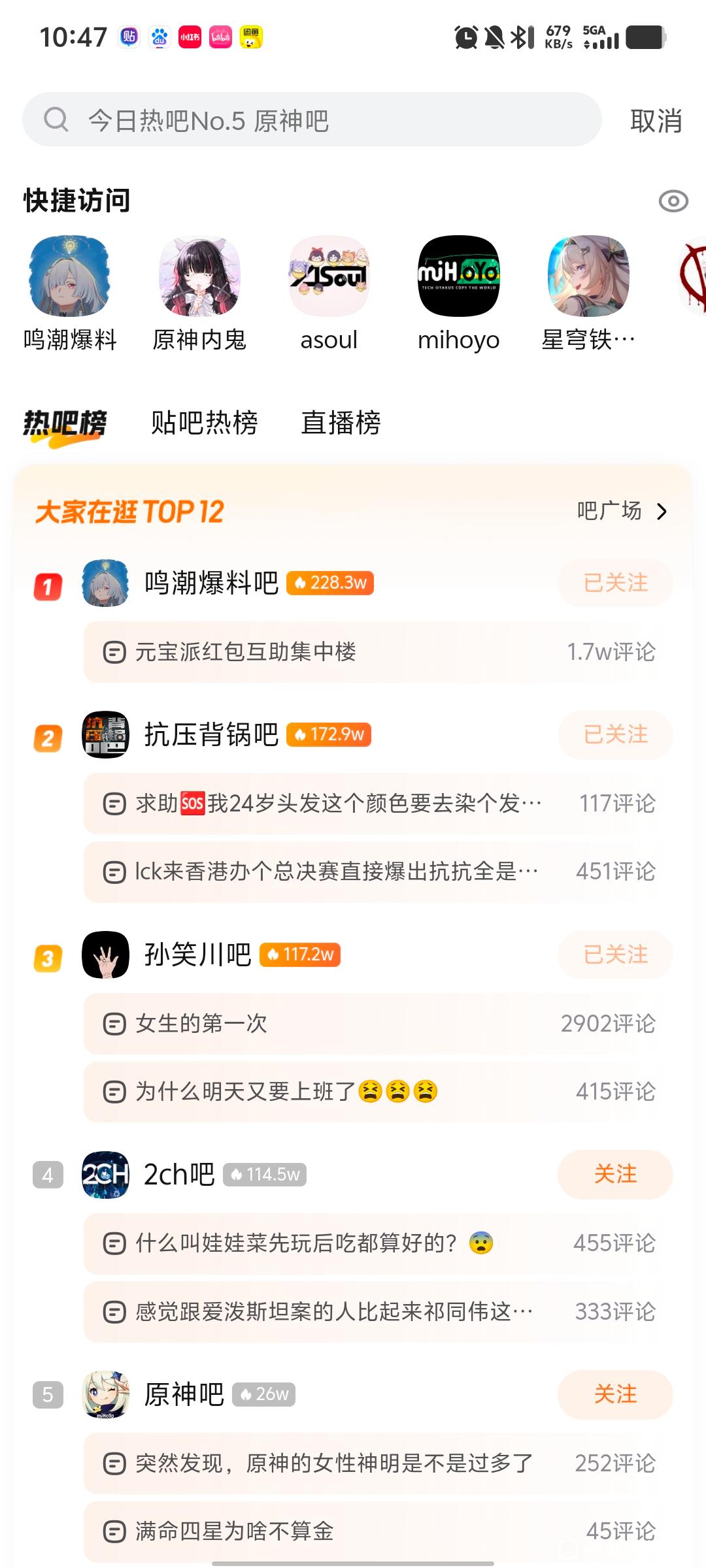Image resolution: width=706 pixels, height=1568 pixels.
Task: Follow 2ch吧 with the 关注 button
Action: tap(614, 1174)
